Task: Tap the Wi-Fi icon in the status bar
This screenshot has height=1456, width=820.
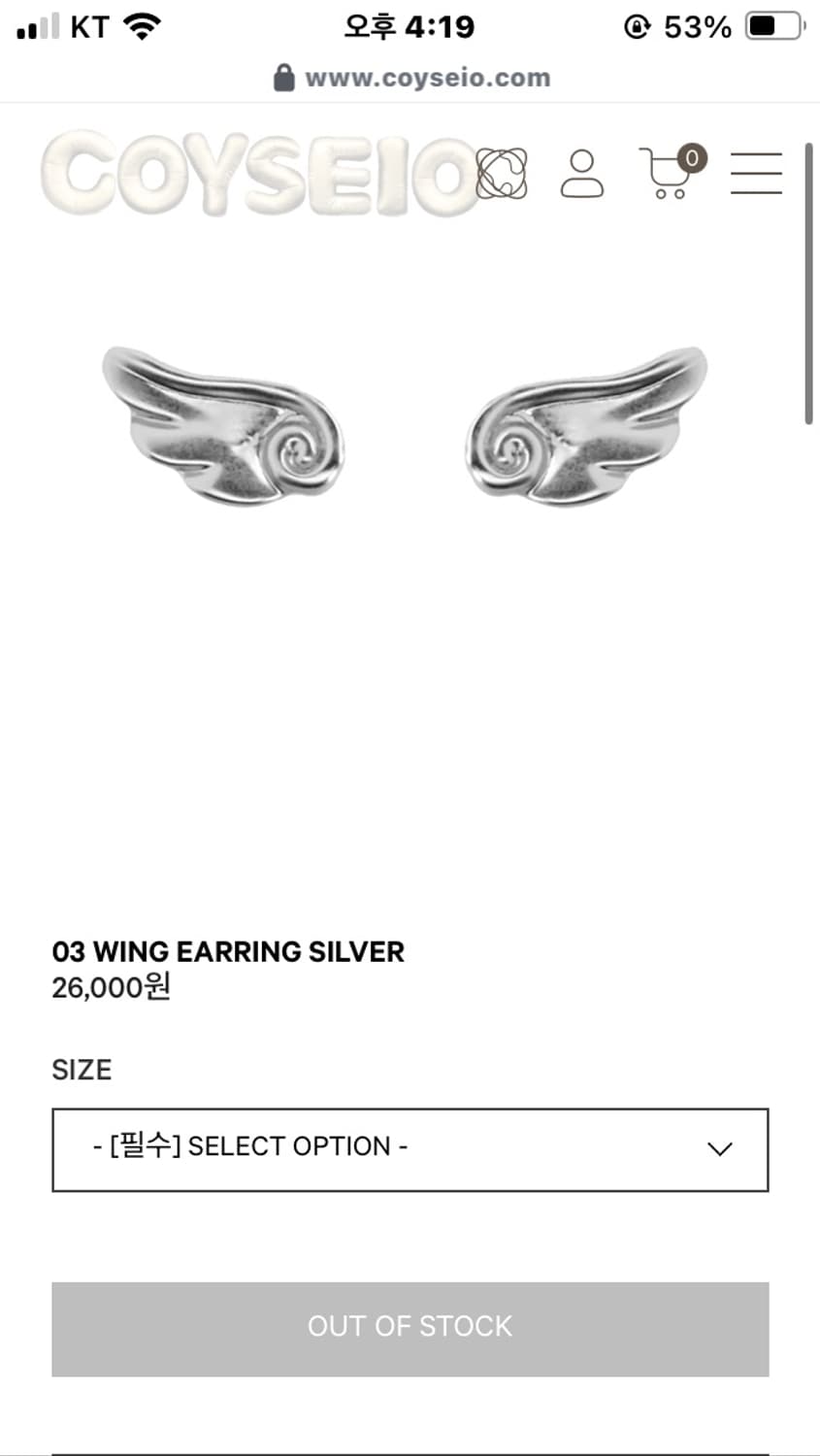Action: pos(139,24)
